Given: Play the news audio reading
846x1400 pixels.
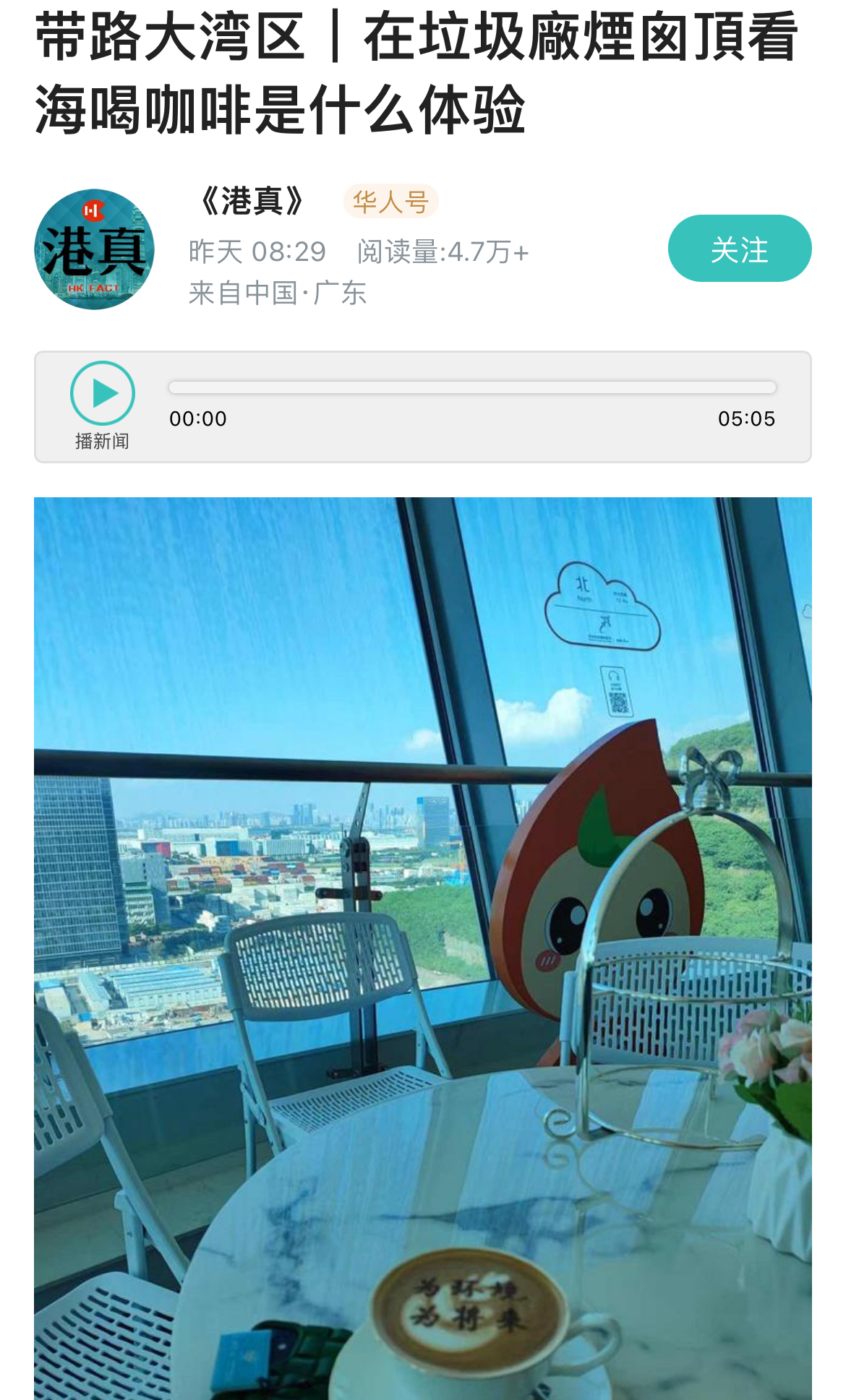Looking at the screenshot, I should pyautogui.click(x=102, y=393).
